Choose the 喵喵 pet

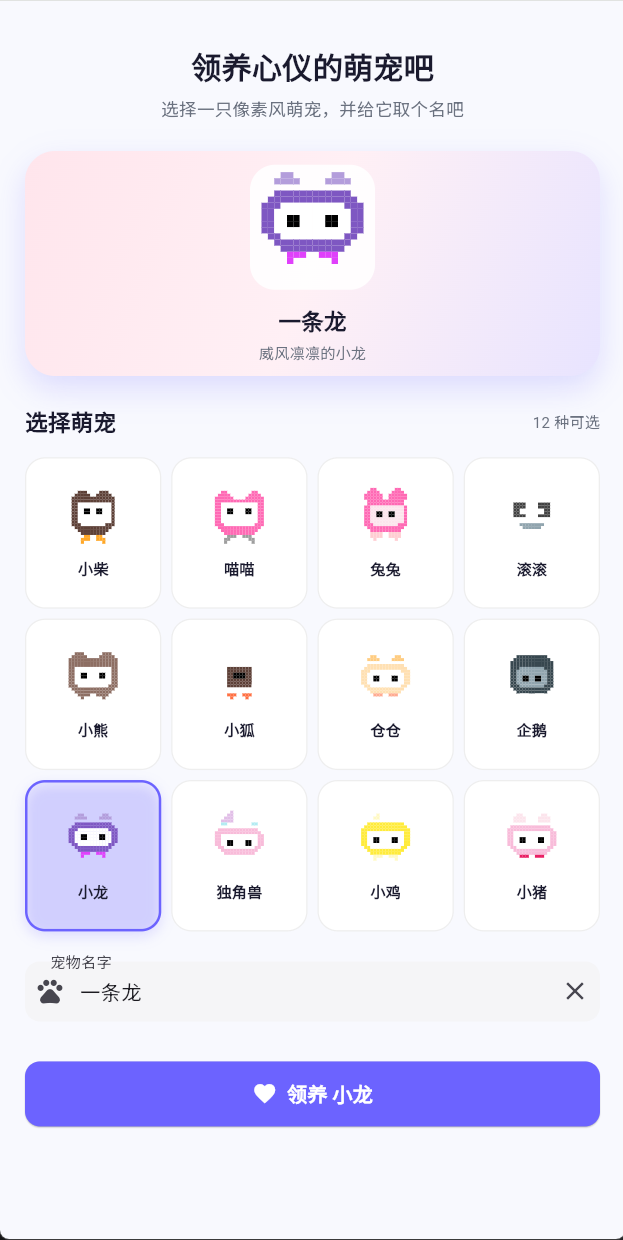pyautogui.click(x=239, y=532)
